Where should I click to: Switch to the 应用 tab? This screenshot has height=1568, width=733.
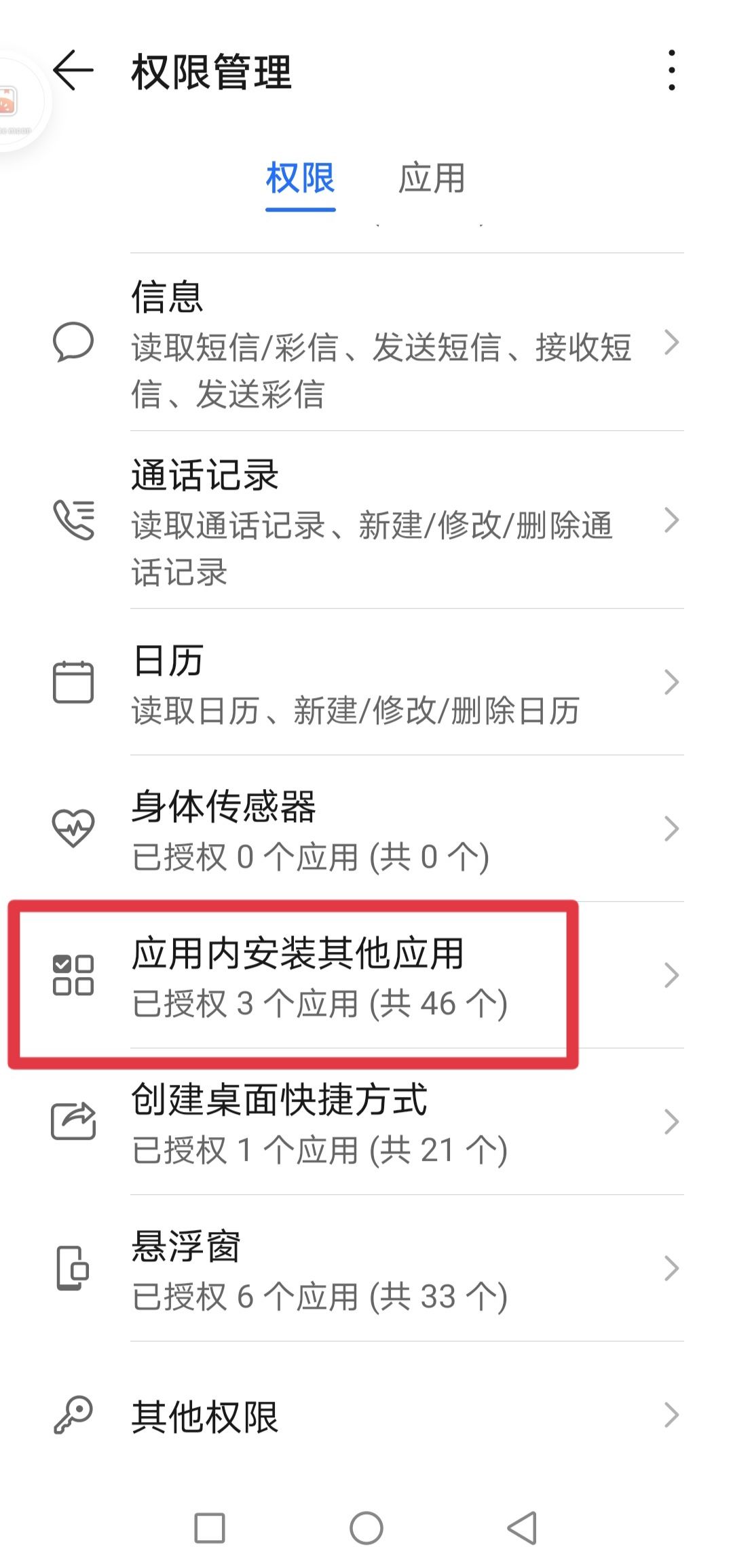432,178
